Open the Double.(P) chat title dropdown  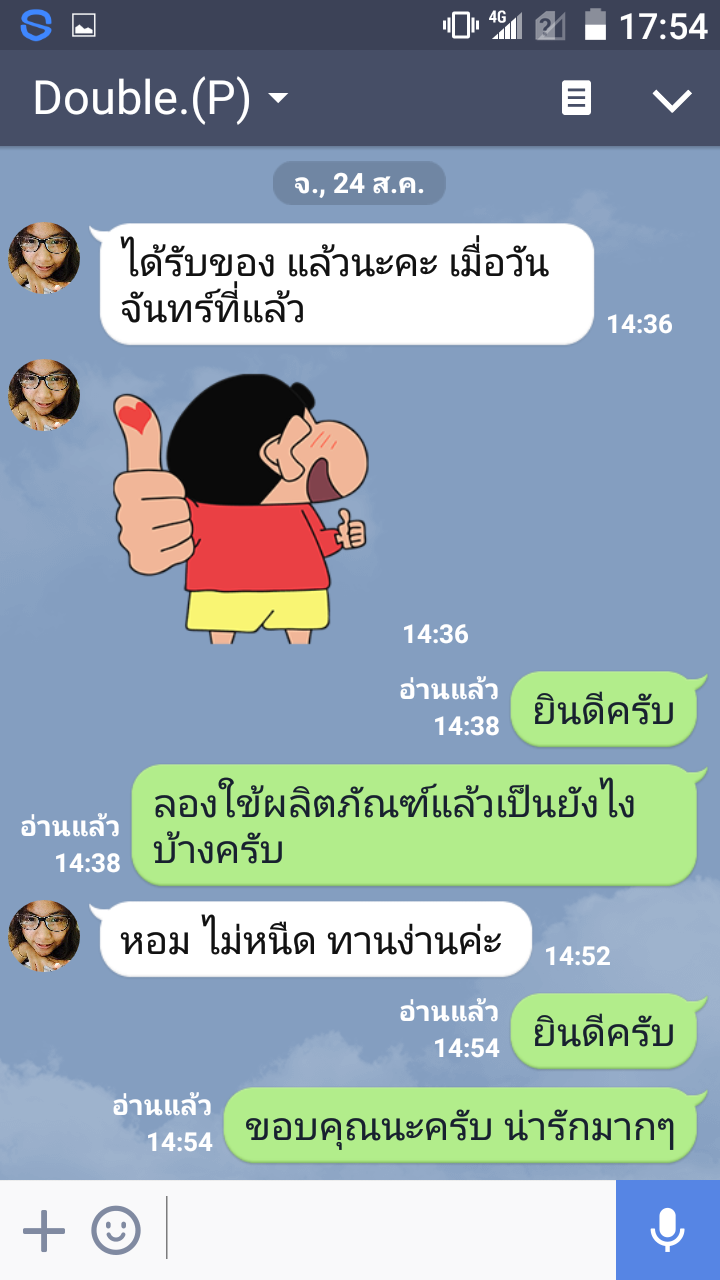160,99
